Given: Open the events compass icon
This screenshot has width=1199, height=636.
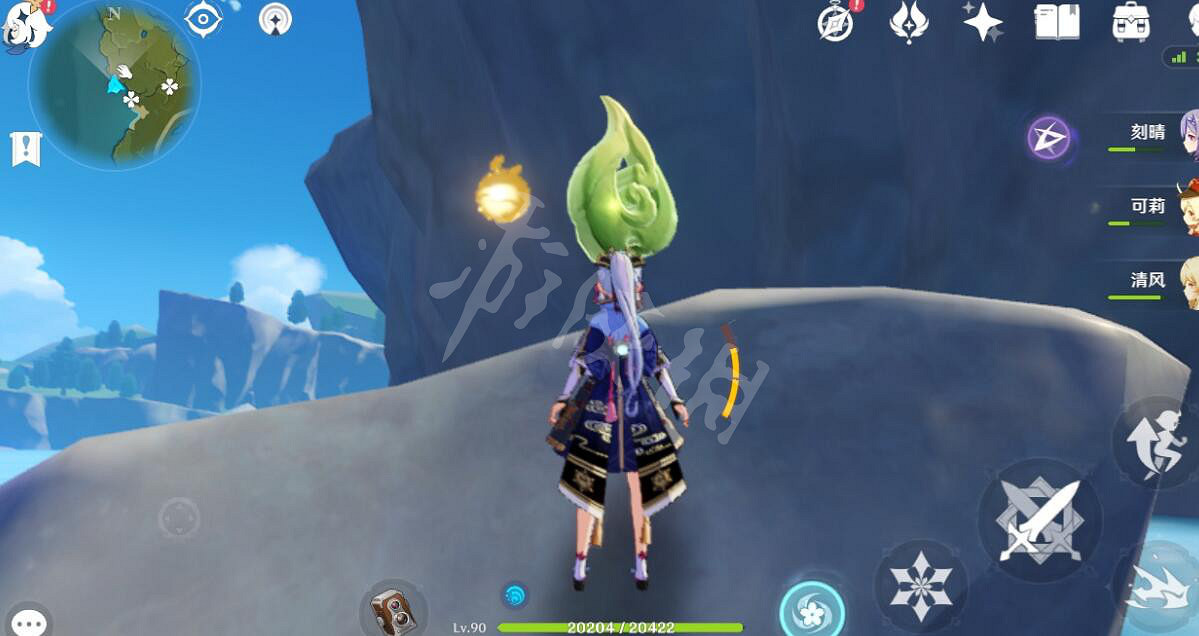Looking at the screenshot, I should (x=835, y=22).
